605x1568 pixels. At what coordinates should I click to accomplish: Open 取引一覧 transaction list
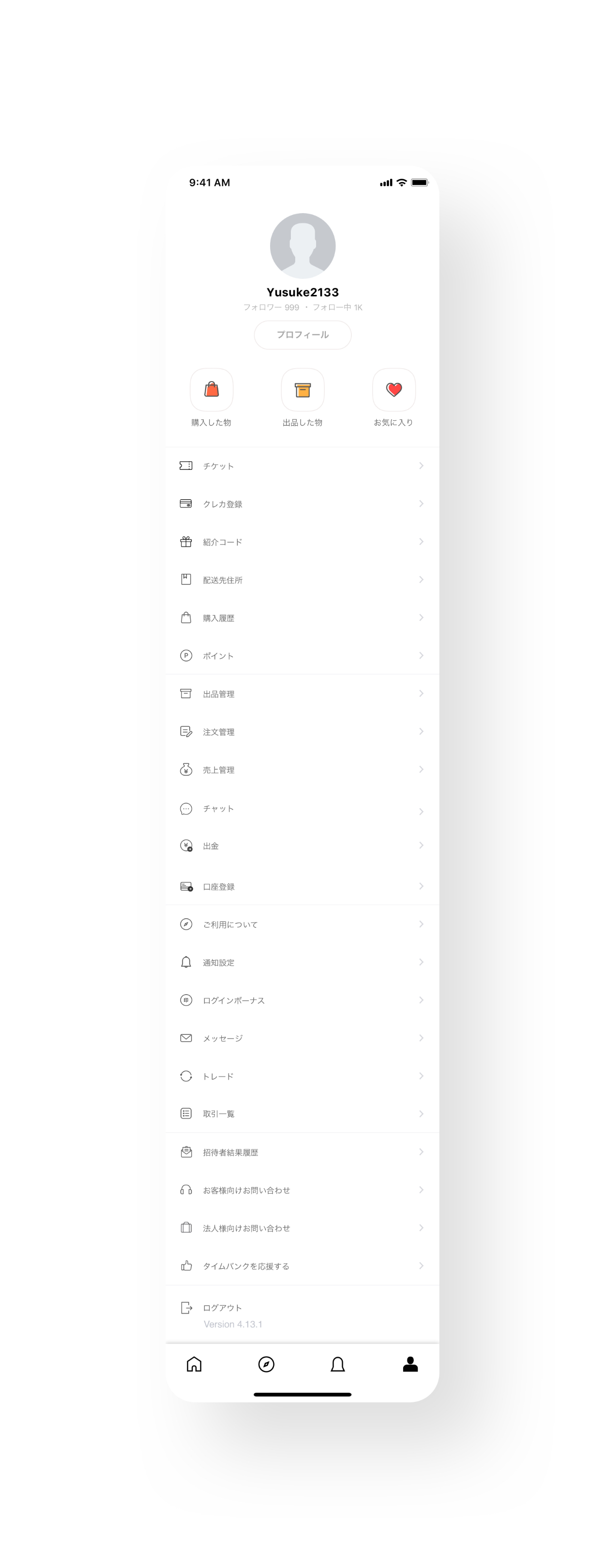point(302,1113)
